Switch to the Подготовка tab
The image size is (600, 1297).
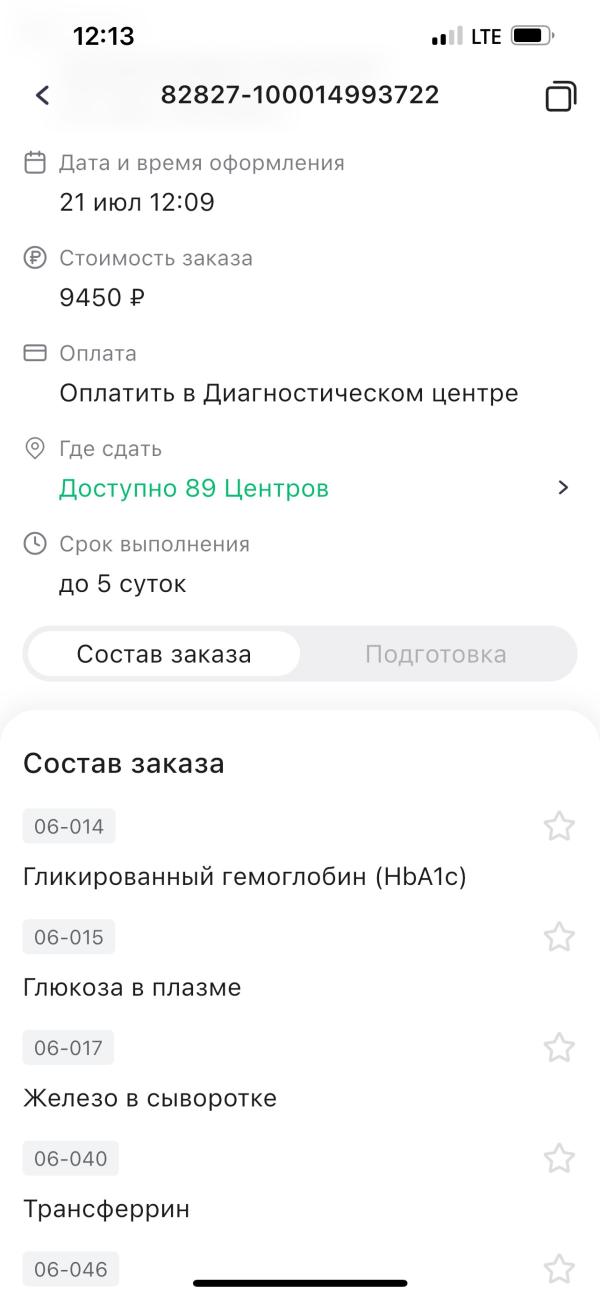point(436,654)
